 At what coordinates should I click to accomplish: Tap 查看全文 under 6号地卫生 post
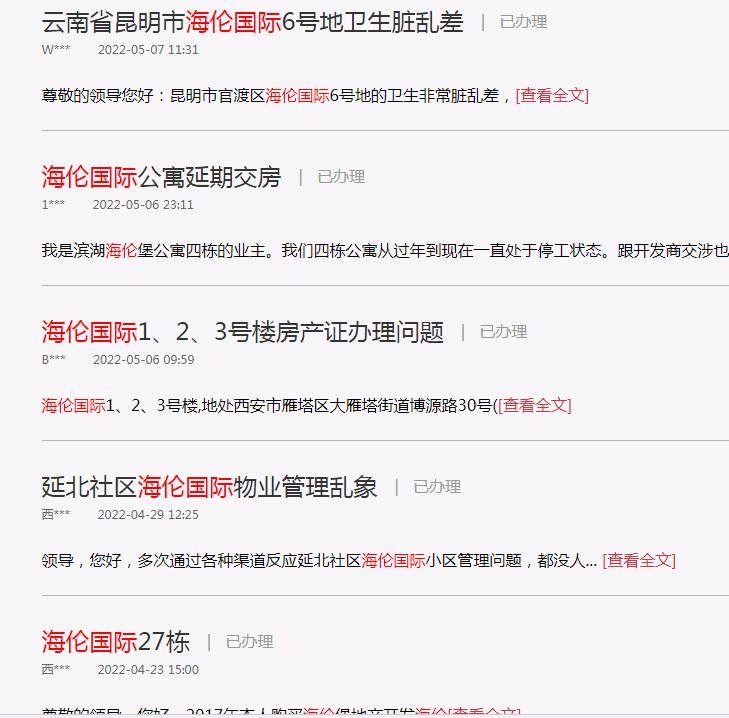point(552,95)
